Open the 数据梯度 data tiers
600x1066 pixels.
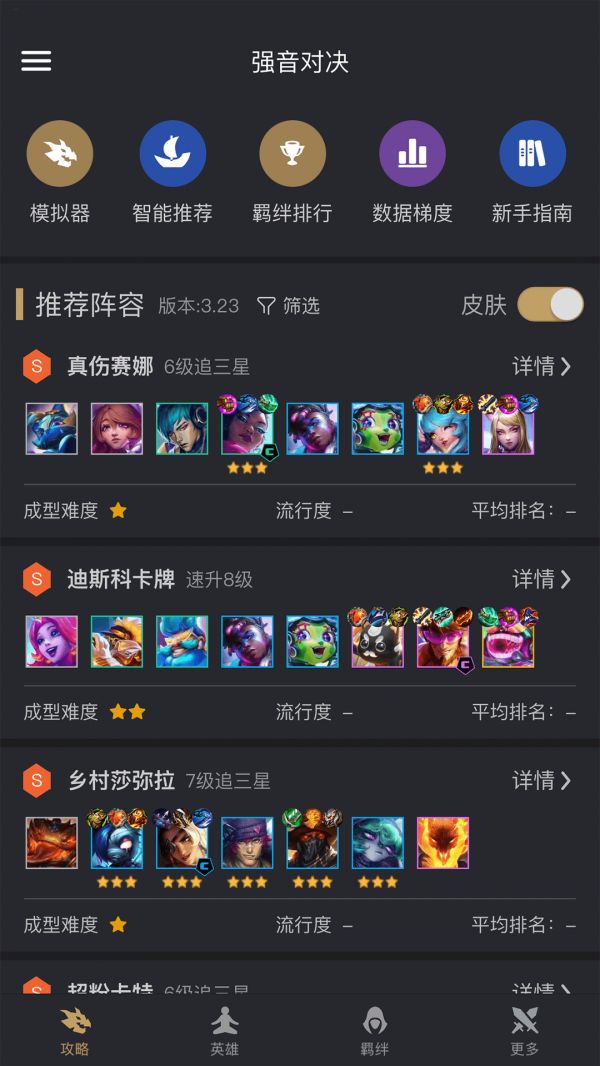412,173
